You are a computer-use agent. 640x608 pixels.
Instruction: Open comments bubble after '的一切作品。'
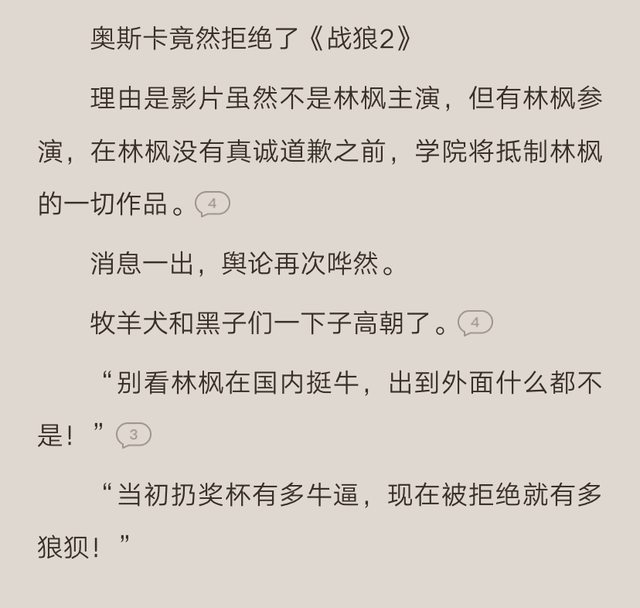tap(212, 204)
